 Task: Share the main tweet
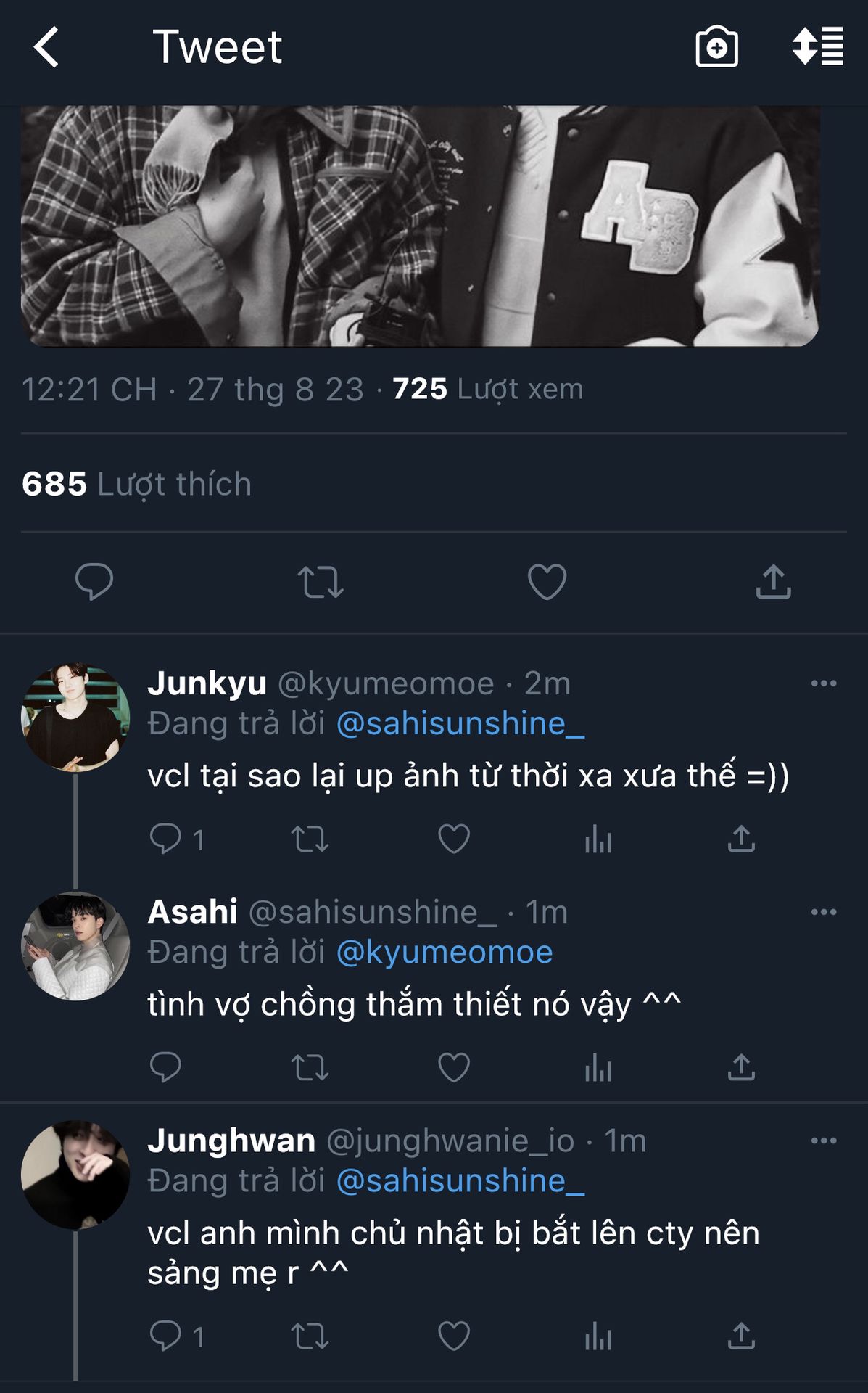[x=773, y=582]
